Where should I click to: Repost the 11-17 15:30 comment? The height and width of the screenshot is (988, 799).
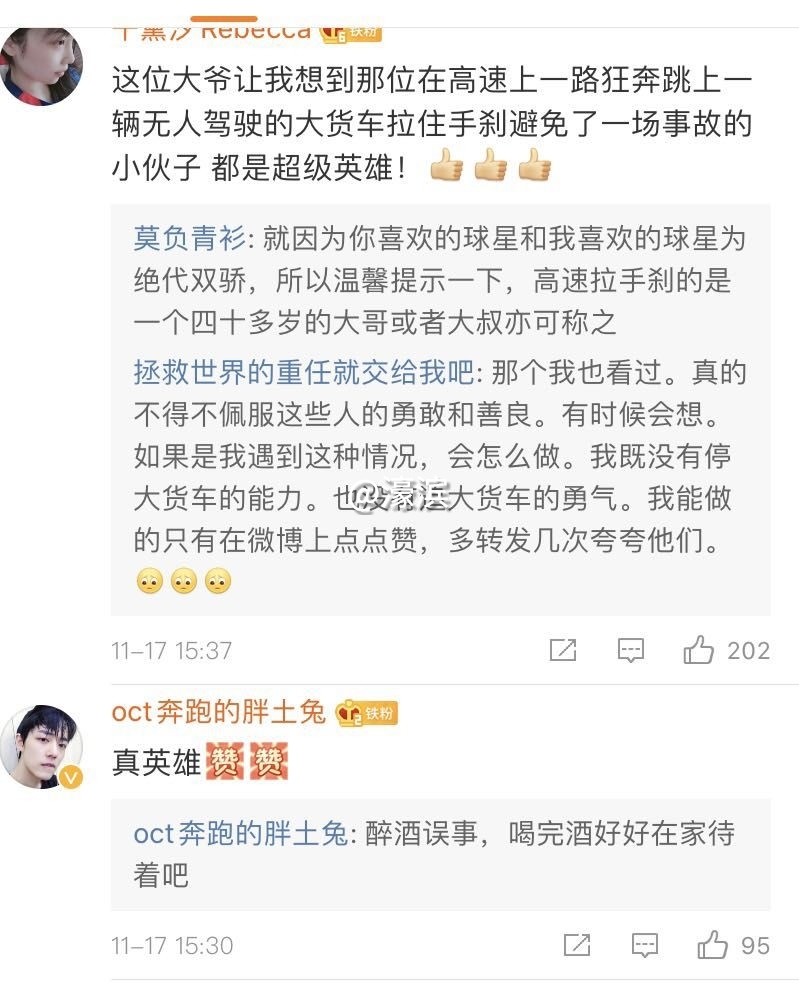[x=575, y=944]
